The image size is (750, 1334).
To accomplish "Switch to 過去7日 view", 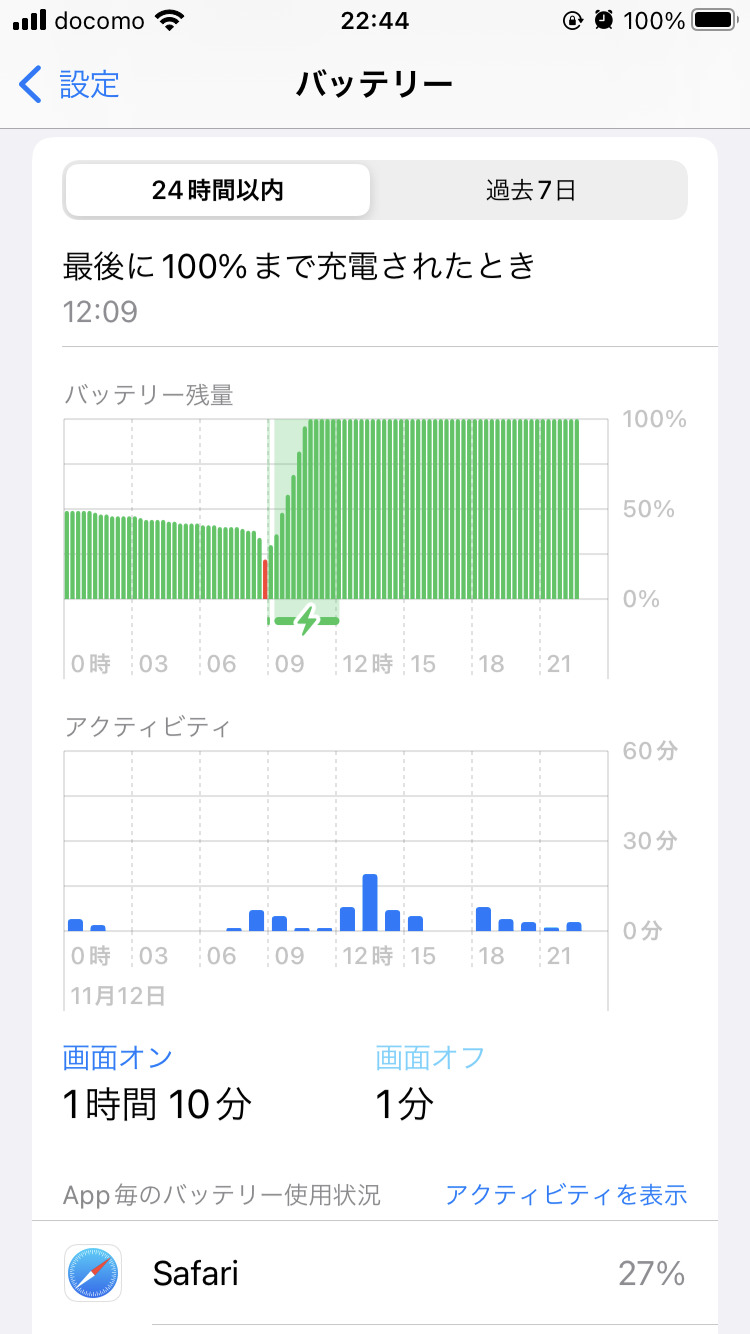I will pyautogui.click(x=530, y=190).
